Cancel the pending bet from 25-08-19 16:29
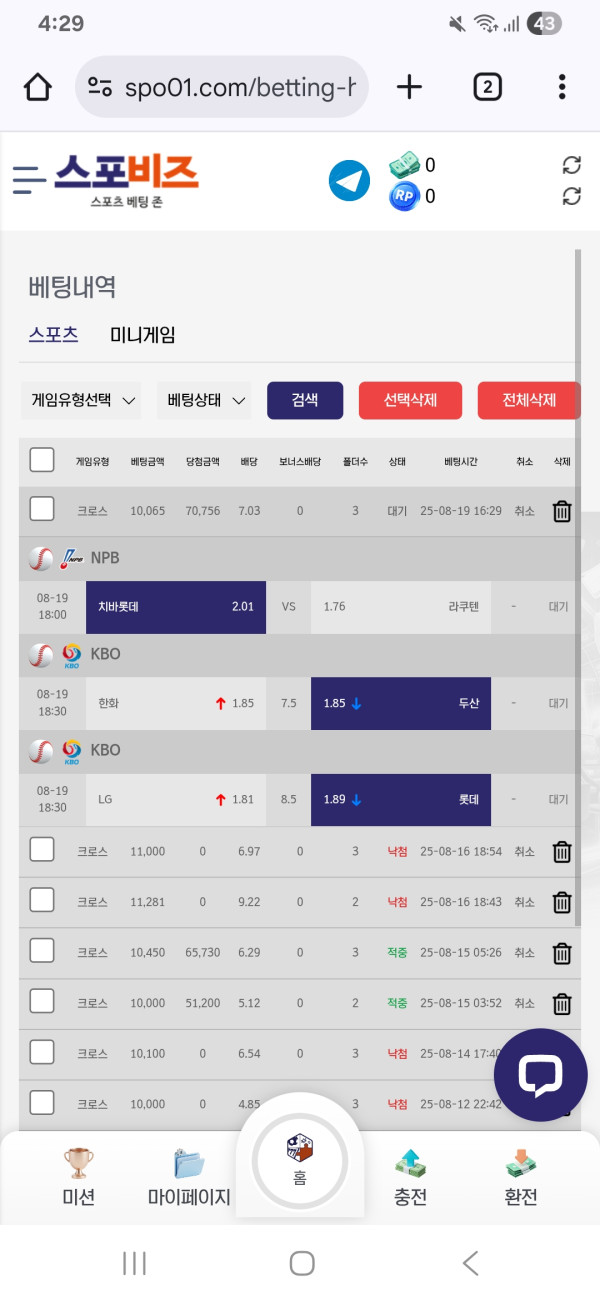 coord(524,510)
